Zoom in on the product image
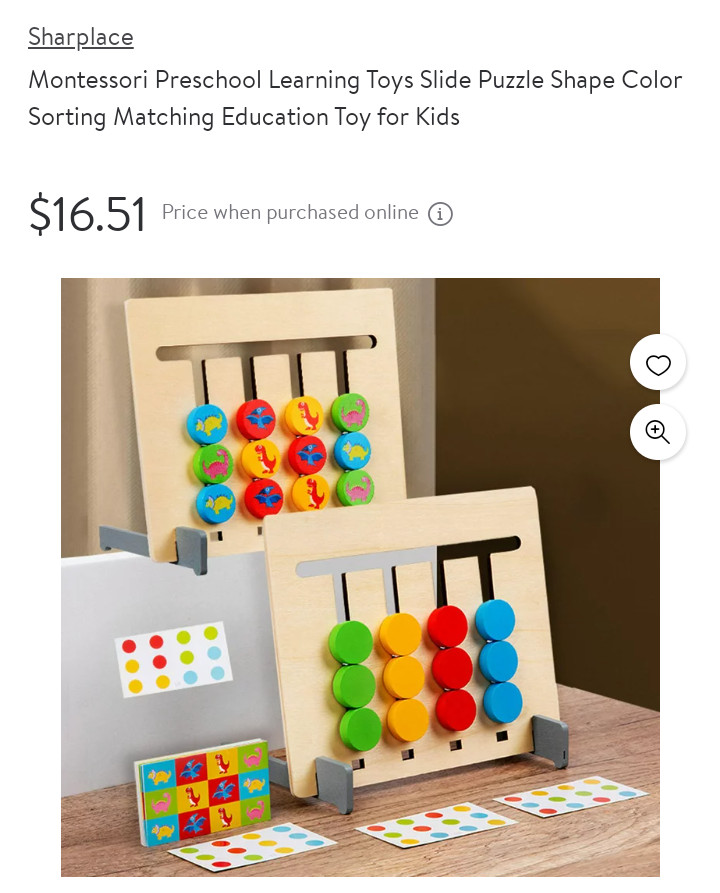Image resolution: width=720 pixels, height=893 pixels. pyautogui.click(x=658, y=432)
